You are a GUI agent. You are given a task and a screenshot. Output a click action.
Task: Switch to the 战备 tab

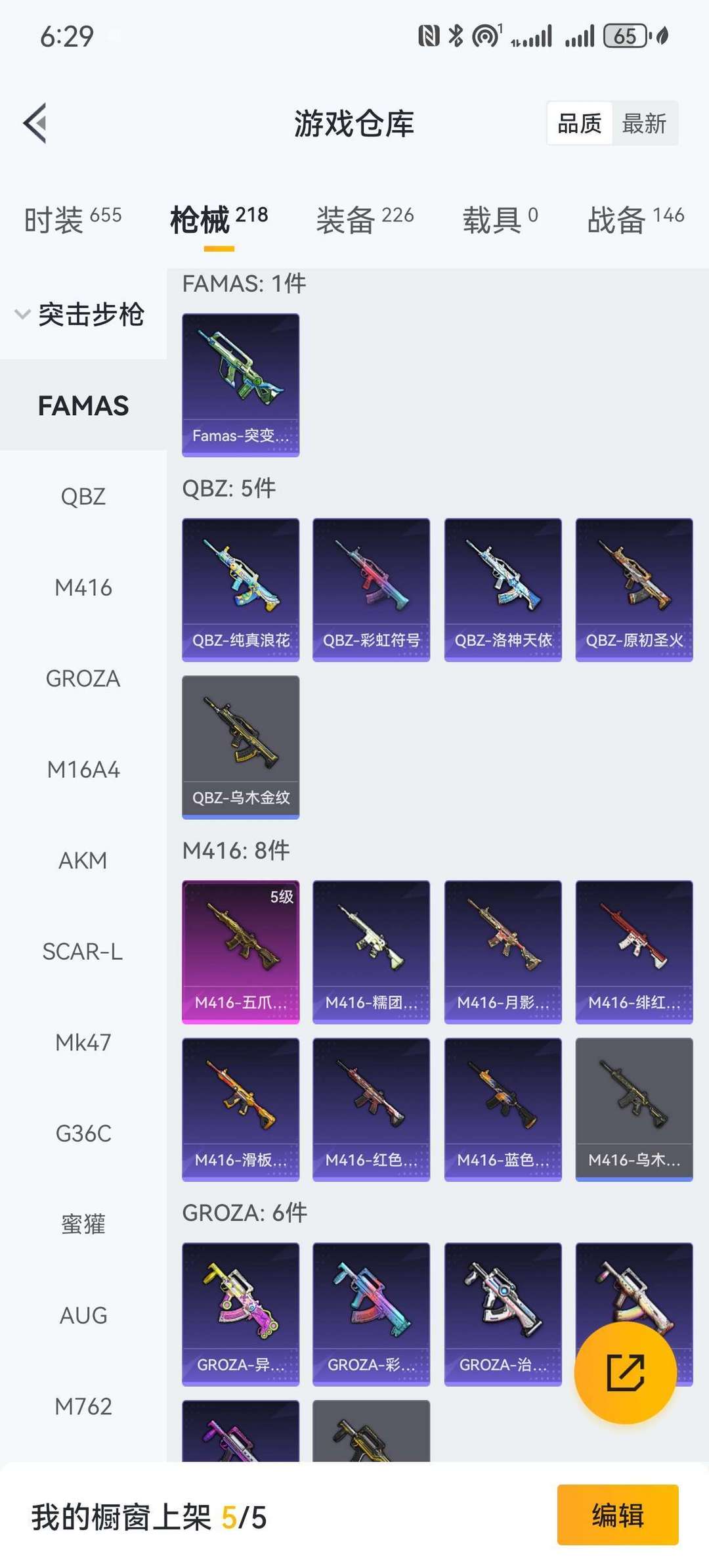635,219
